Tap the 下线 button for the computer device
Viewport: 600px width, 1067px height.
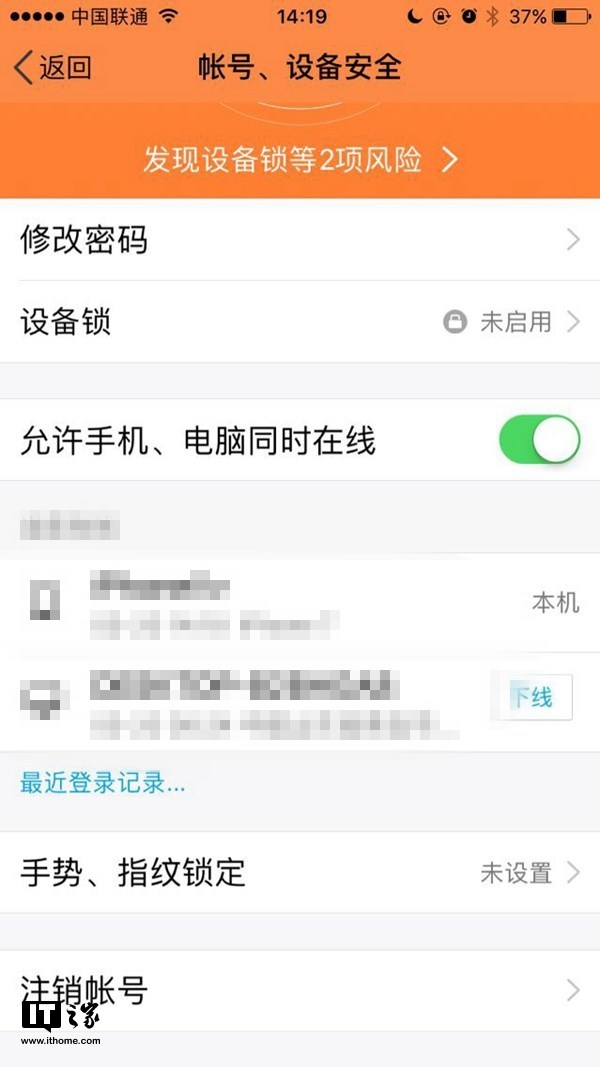pyautogui.click(x=533, y=697)
